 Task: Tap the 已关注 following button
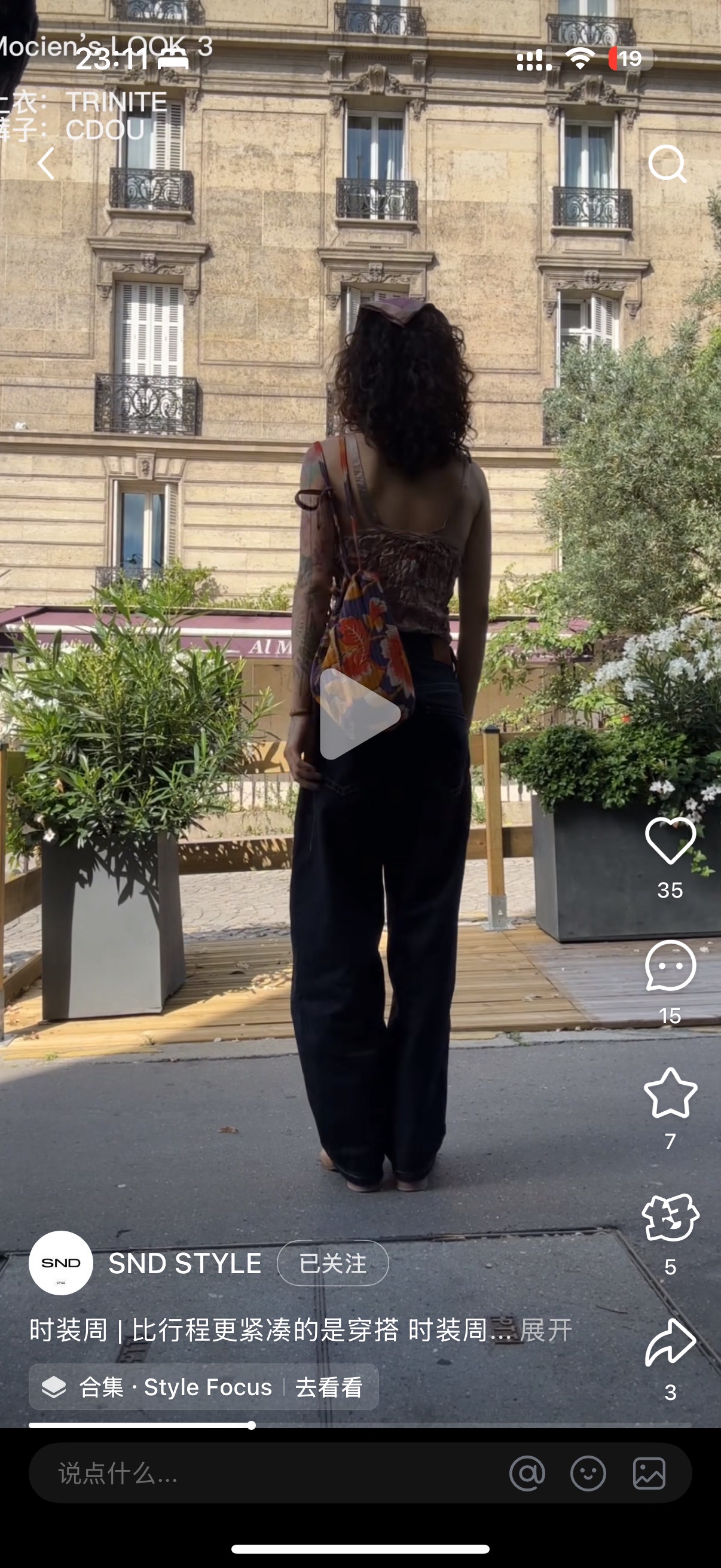click(333, 1263)
